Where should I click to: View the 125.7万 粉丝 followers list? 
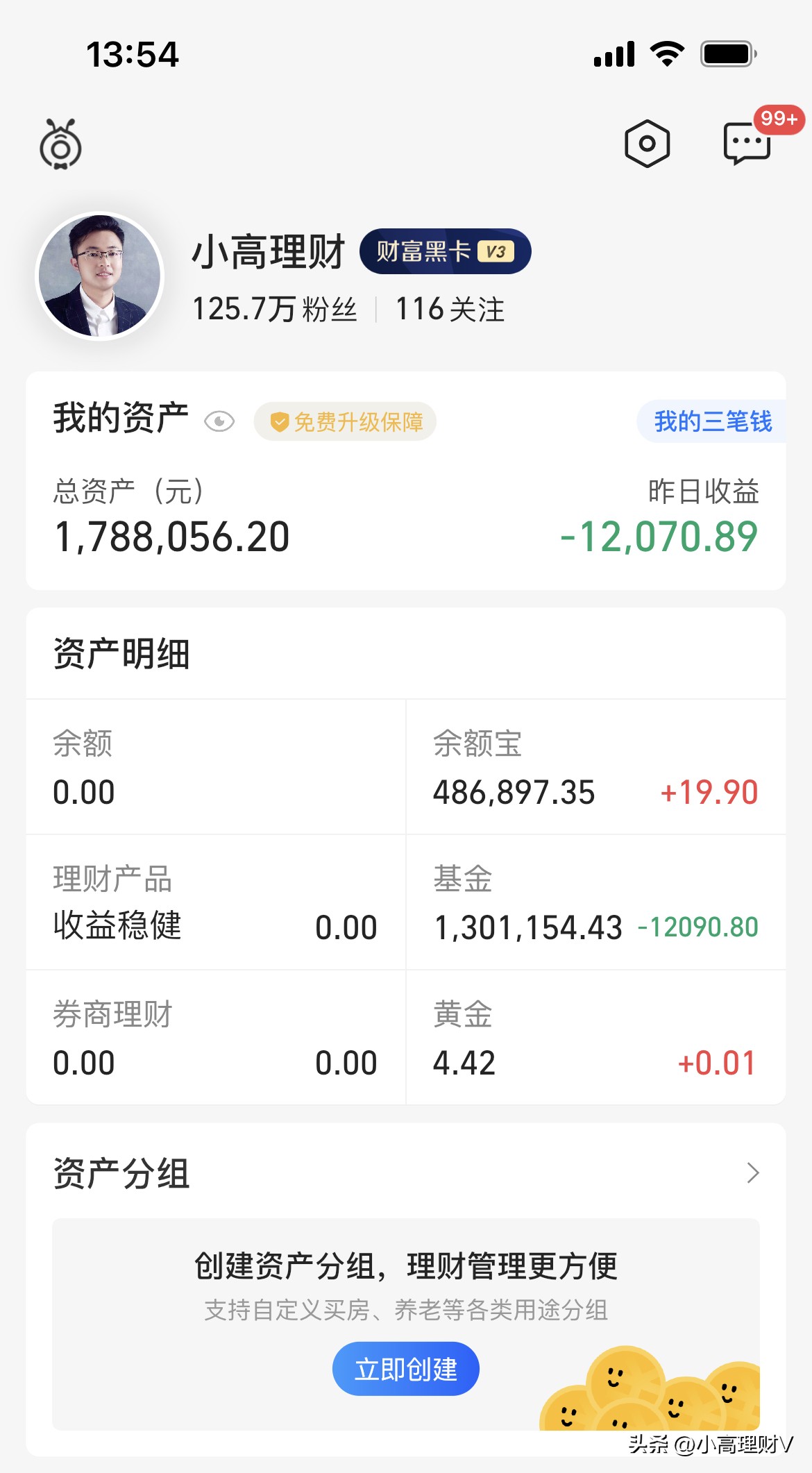(x=274, y=310)
